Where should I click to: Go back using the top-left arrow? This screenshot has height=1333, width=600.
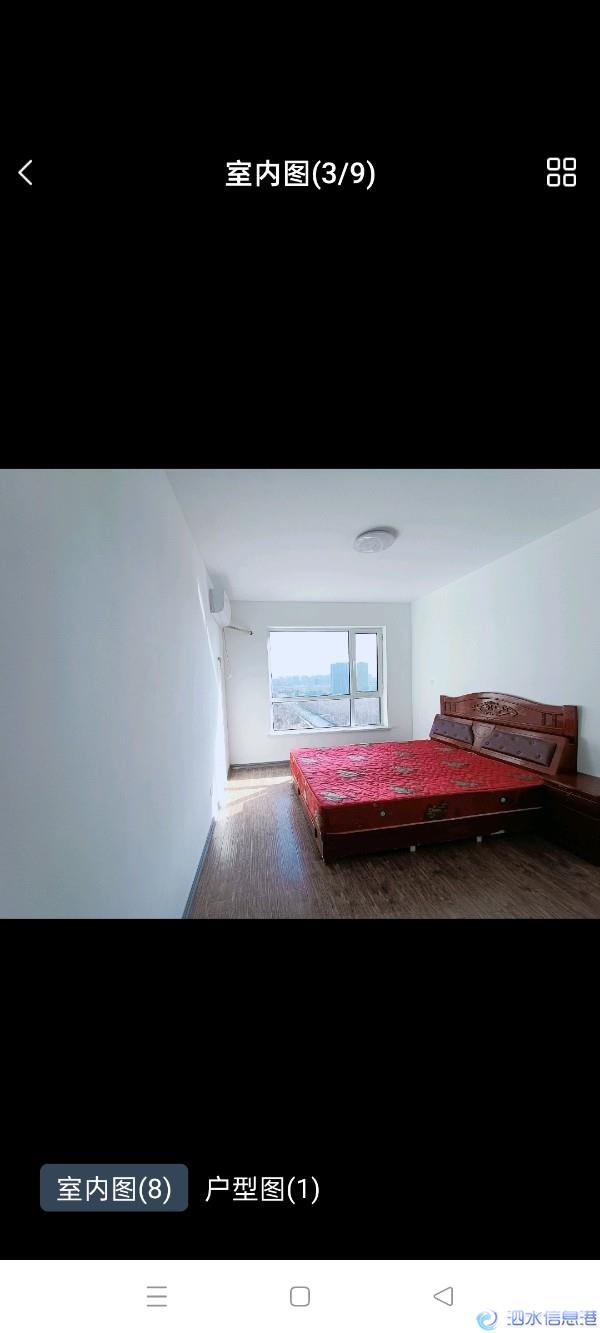click(x=26, y=173)
